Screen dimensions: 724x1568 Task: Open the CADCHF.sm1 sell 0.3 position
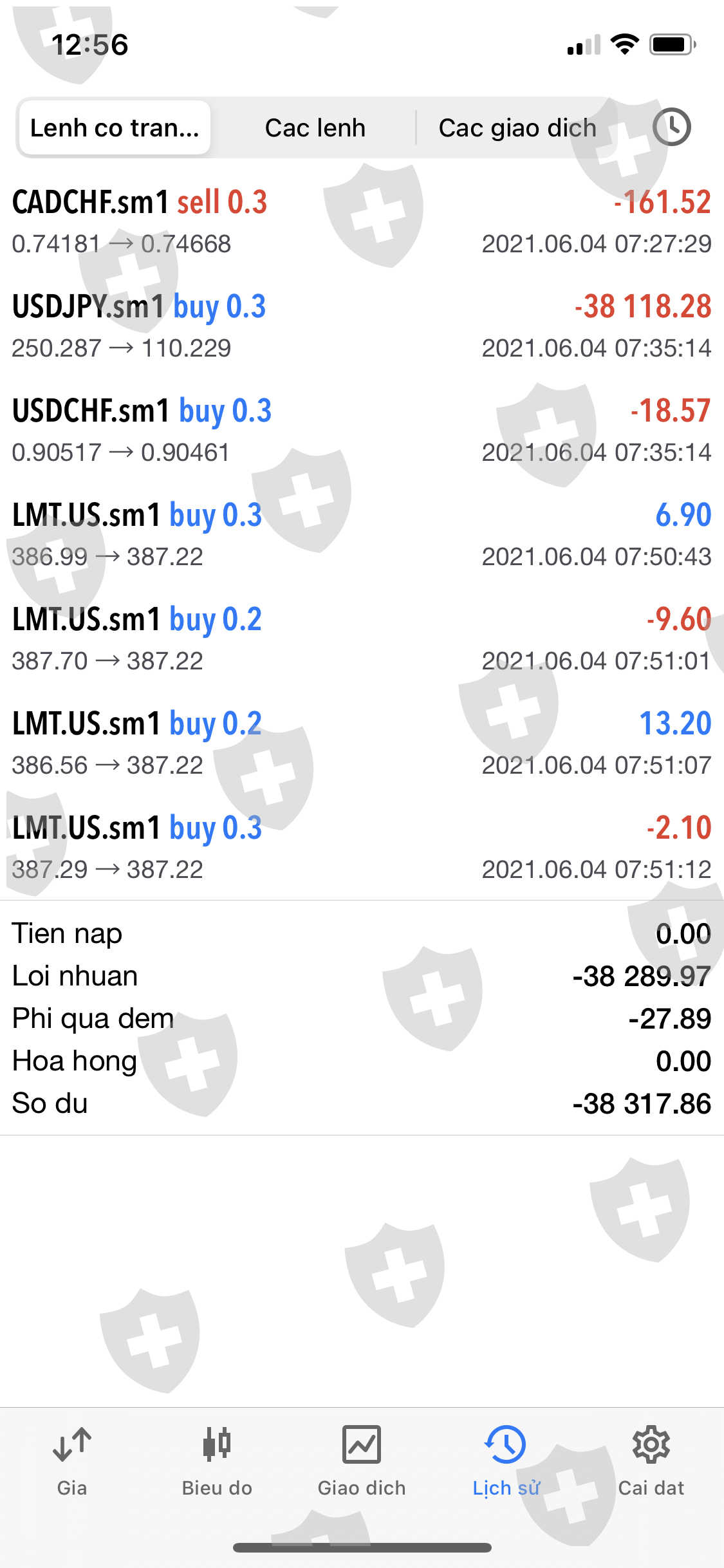[362, 222]
